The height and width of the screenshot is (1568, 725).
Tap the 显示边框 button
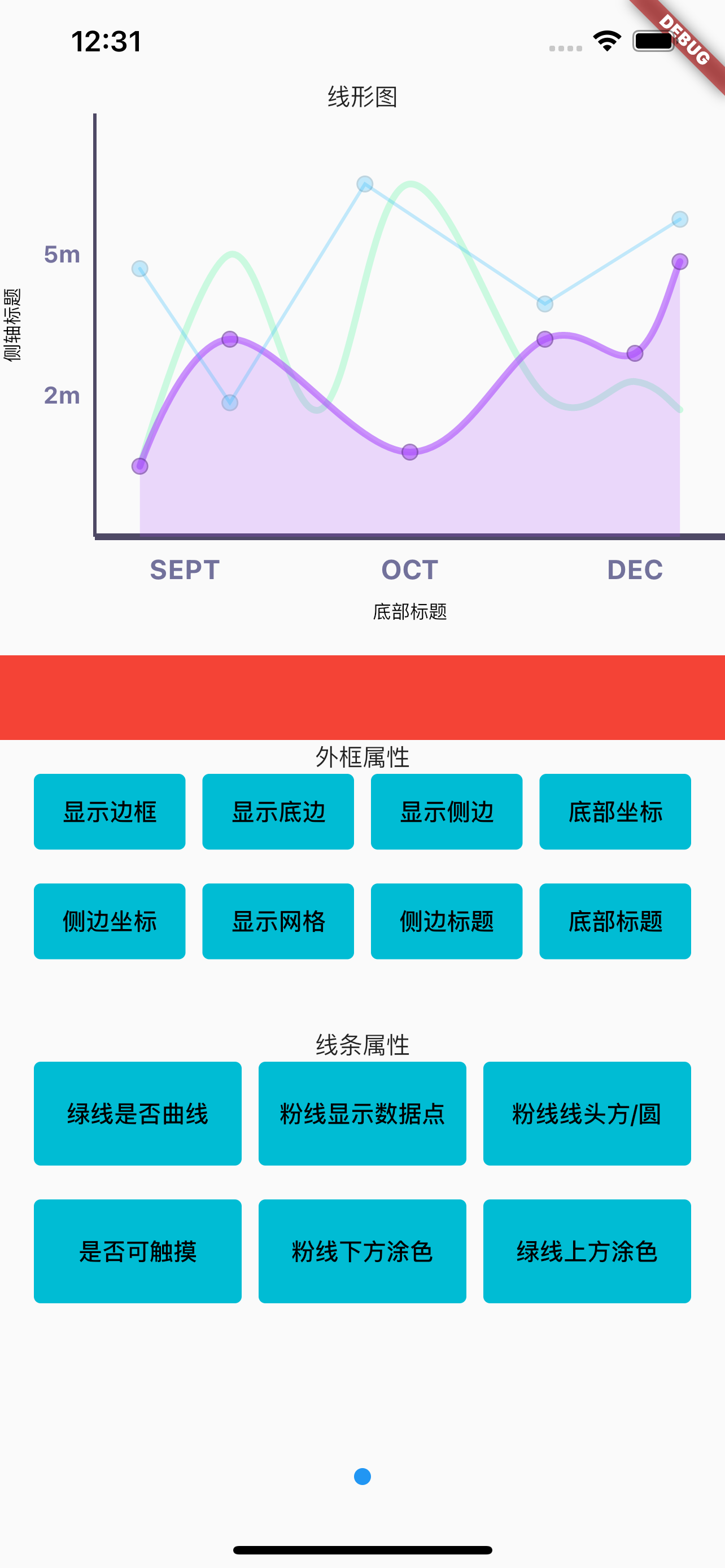(x=110, y=812)
